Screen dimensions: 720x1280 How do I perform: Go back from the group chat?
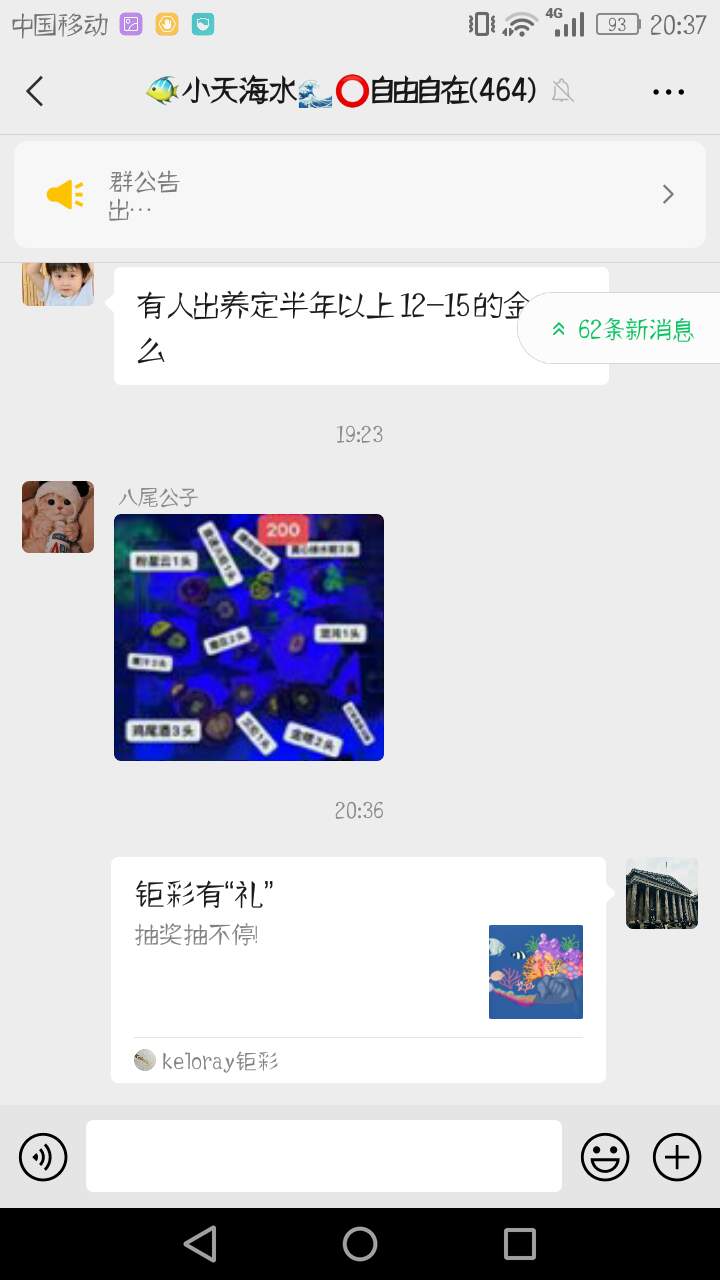click(35, 92)
